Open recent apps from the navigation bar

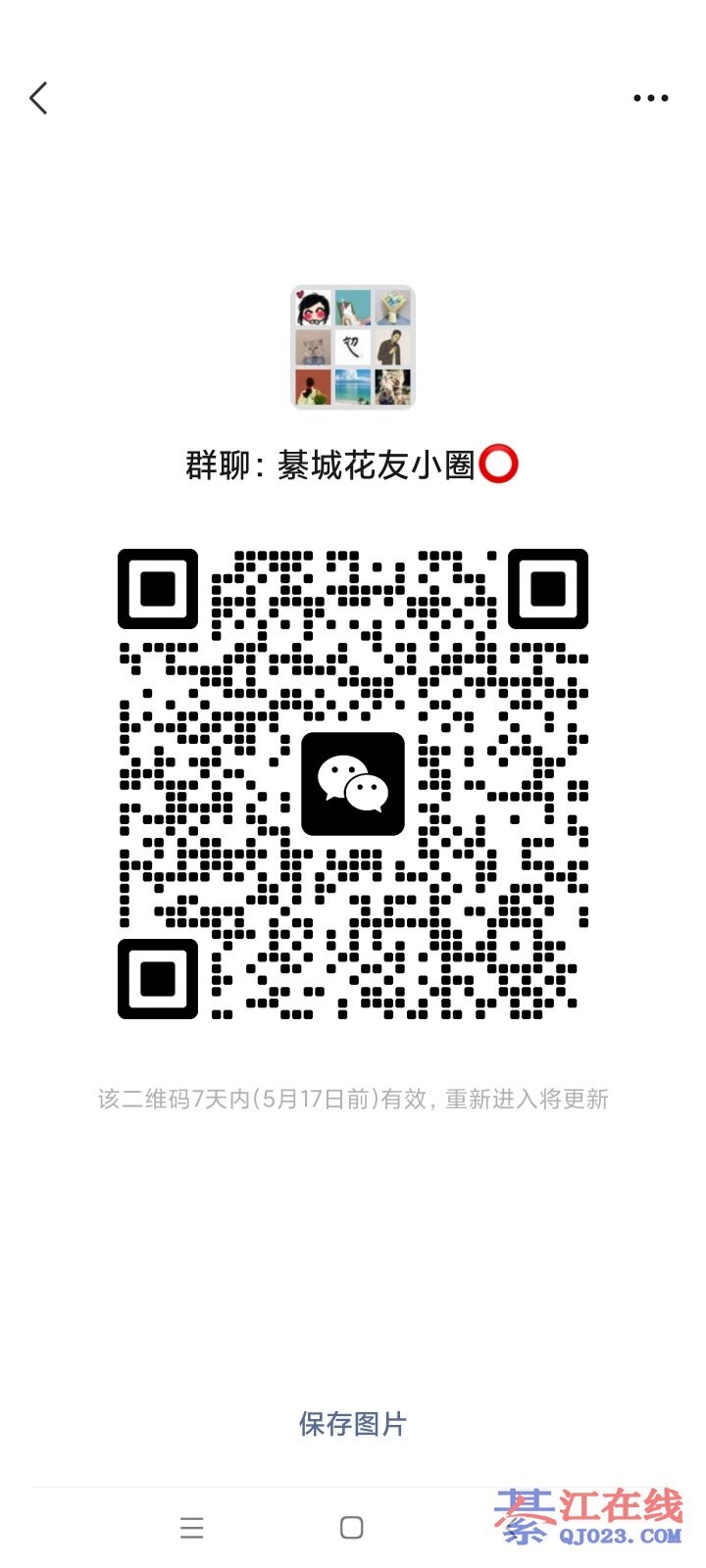192,1527
